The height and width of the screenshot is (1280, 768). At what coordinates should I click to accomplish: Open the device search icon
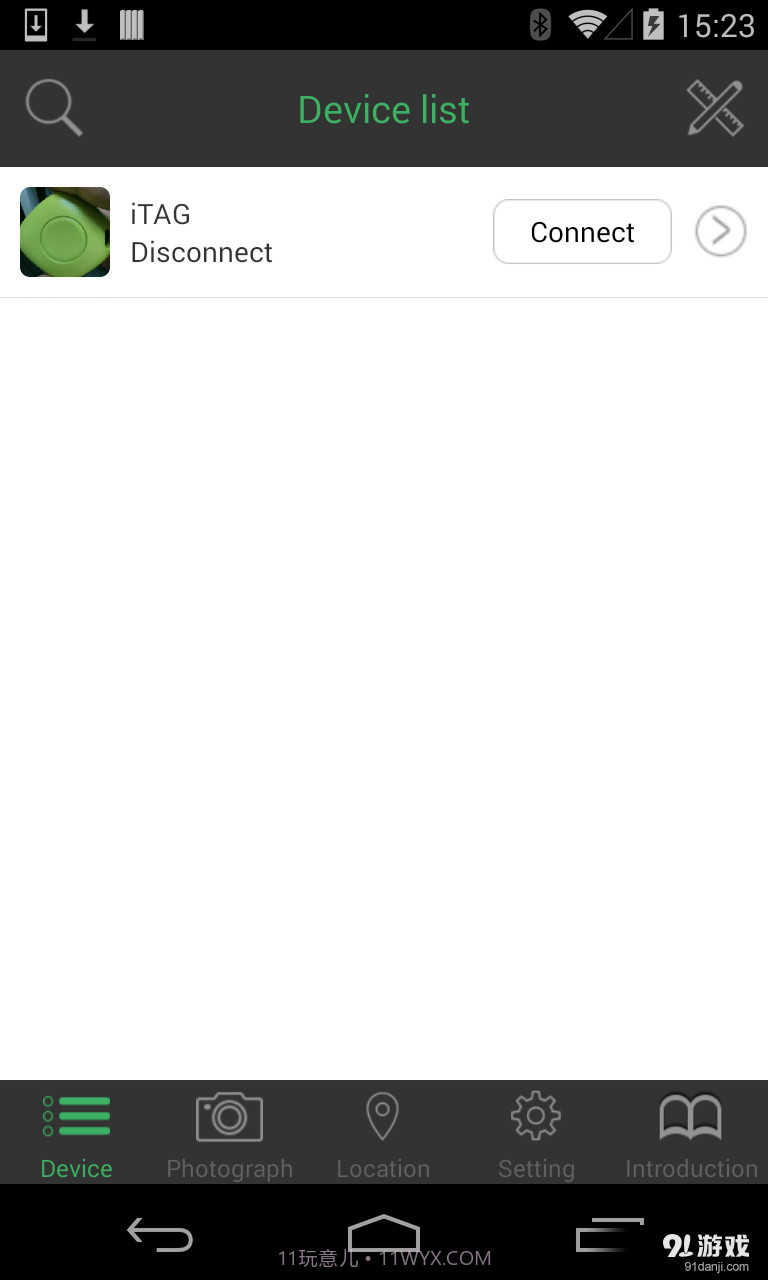pos(53,107)
